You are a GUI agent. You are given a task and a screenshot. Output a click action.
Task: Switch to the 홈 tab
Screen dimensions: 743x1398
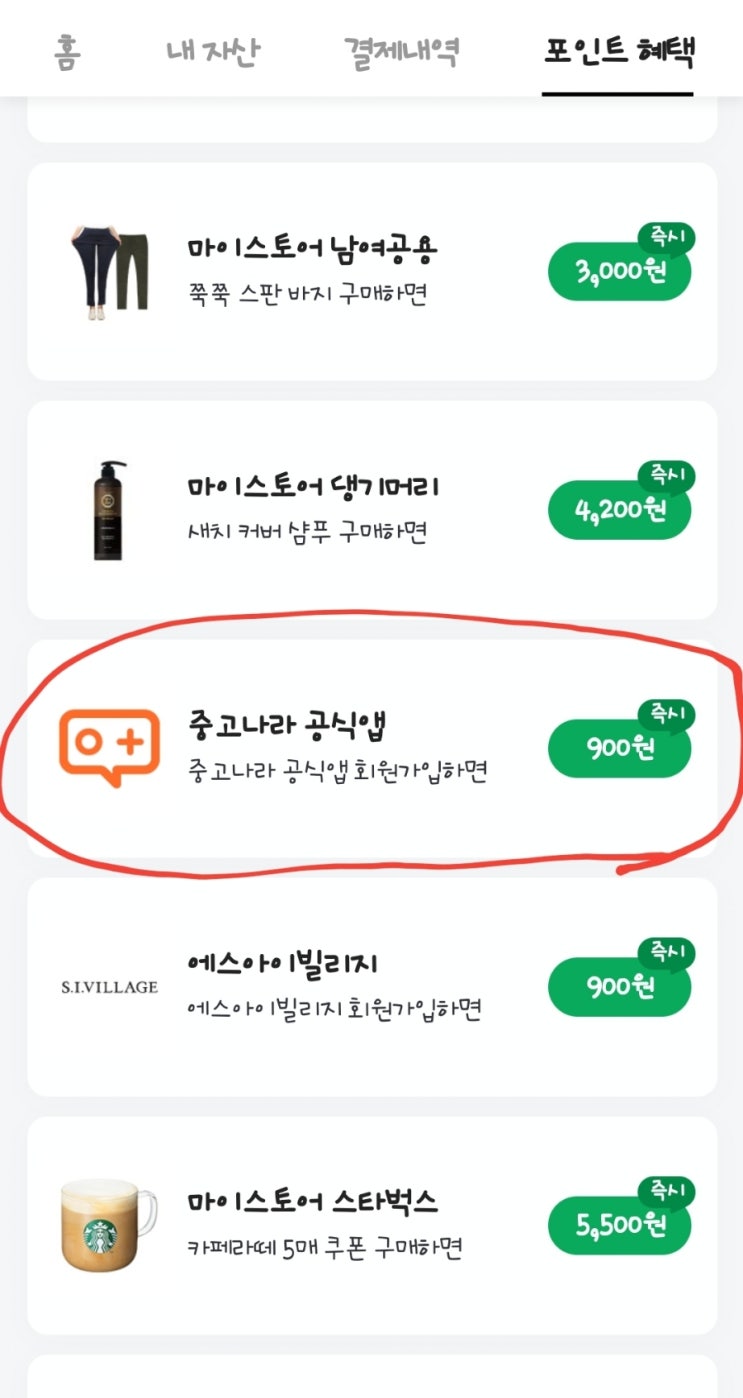tap(68, 51)
